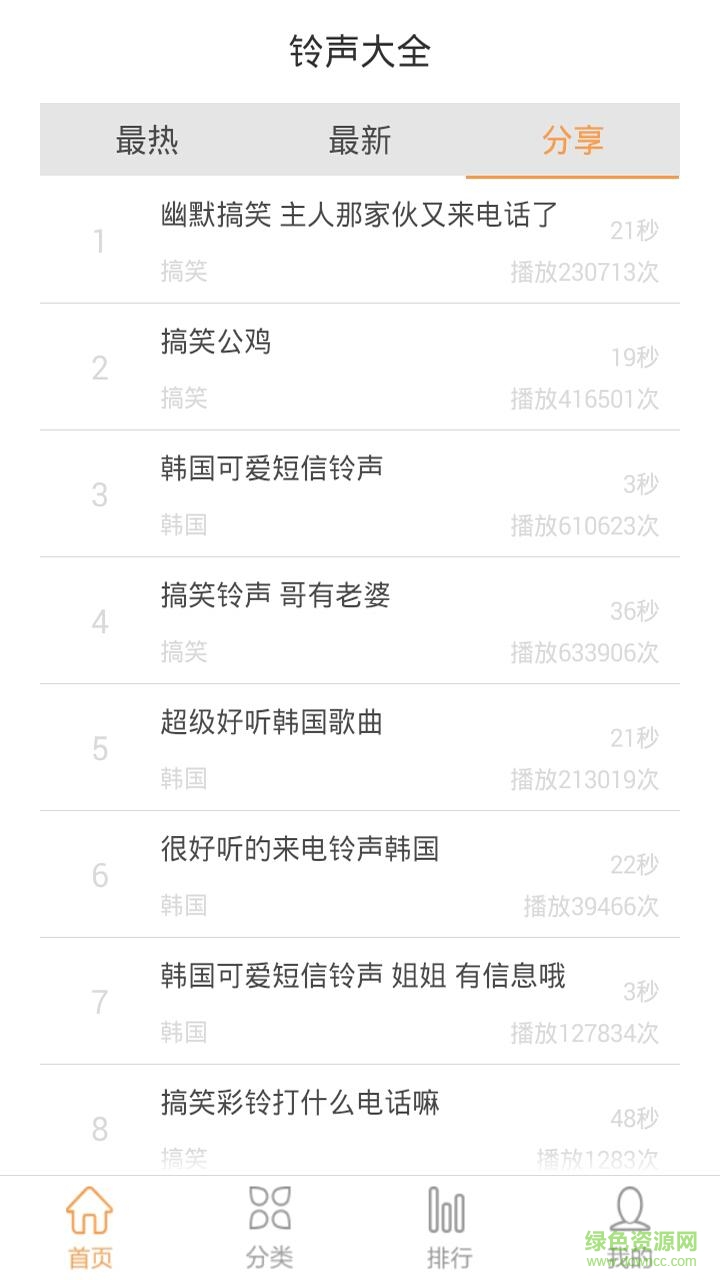Tap the 铃声大全 app title

click(359, 50)
